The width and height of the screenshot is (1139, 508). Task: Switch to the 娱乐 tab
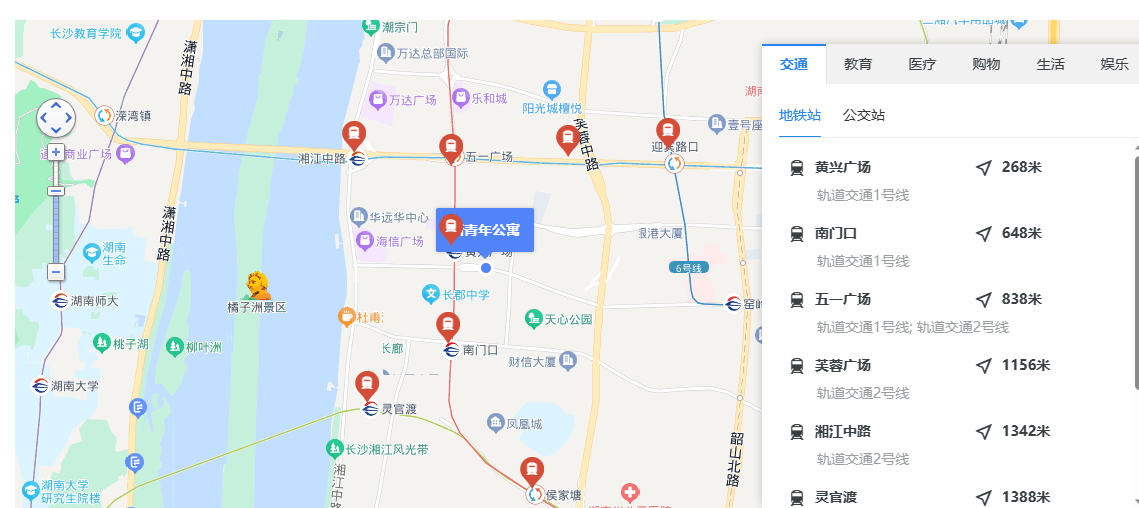click(x=1114, y=64)
